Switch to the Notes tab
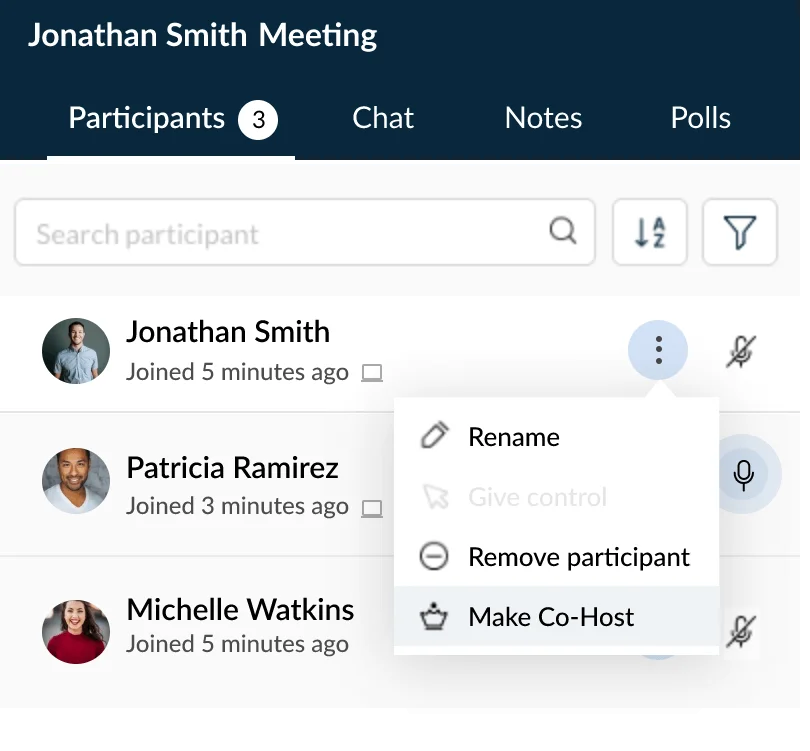 pos(543,119)
